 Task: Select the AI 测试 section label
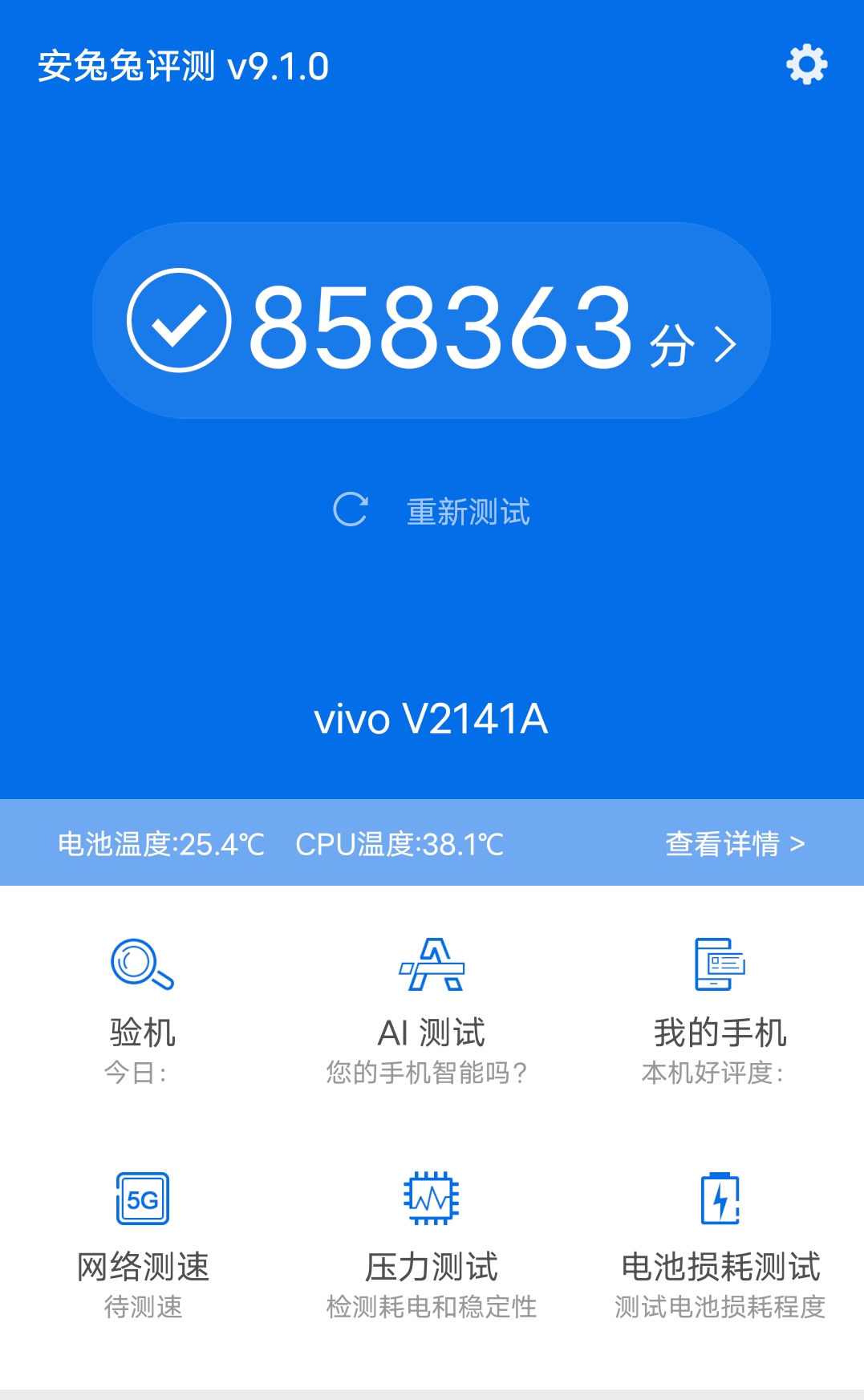(x=432, y=1033)
